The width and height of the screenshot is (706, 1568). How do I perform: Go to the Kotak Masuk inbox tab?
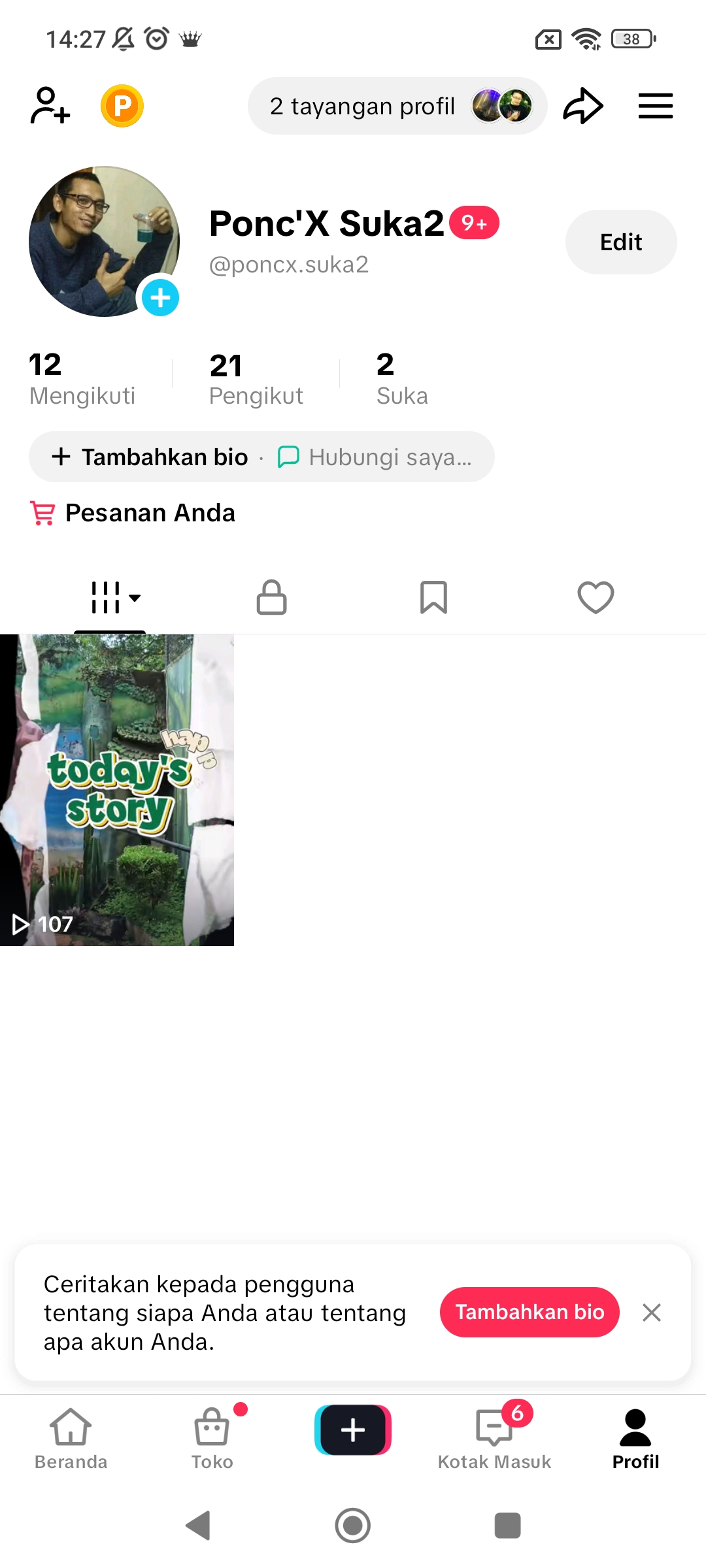pos(494,1437)
